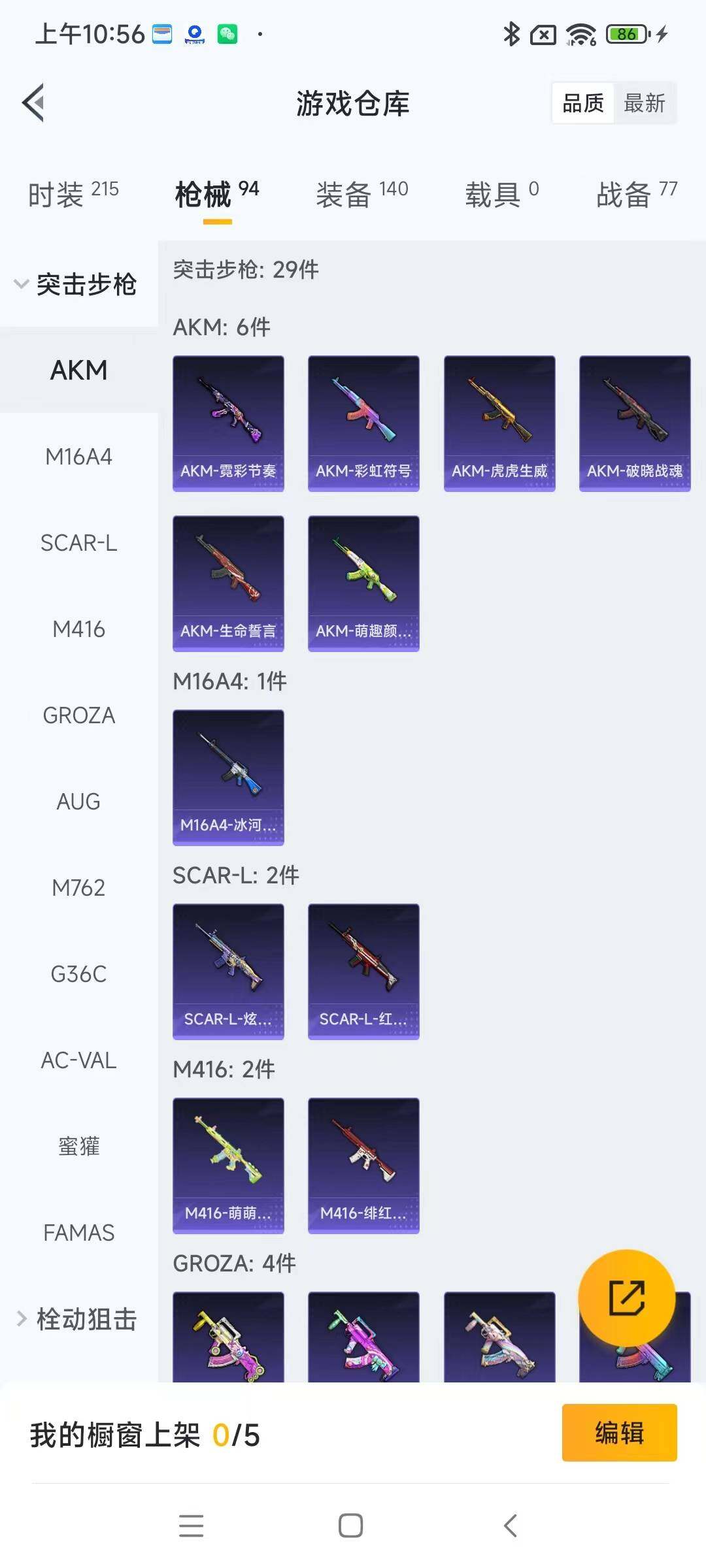This screenshot has width=706, height=1568.
Task: Tap the 编辑 button
Action: coord(619,1433)
